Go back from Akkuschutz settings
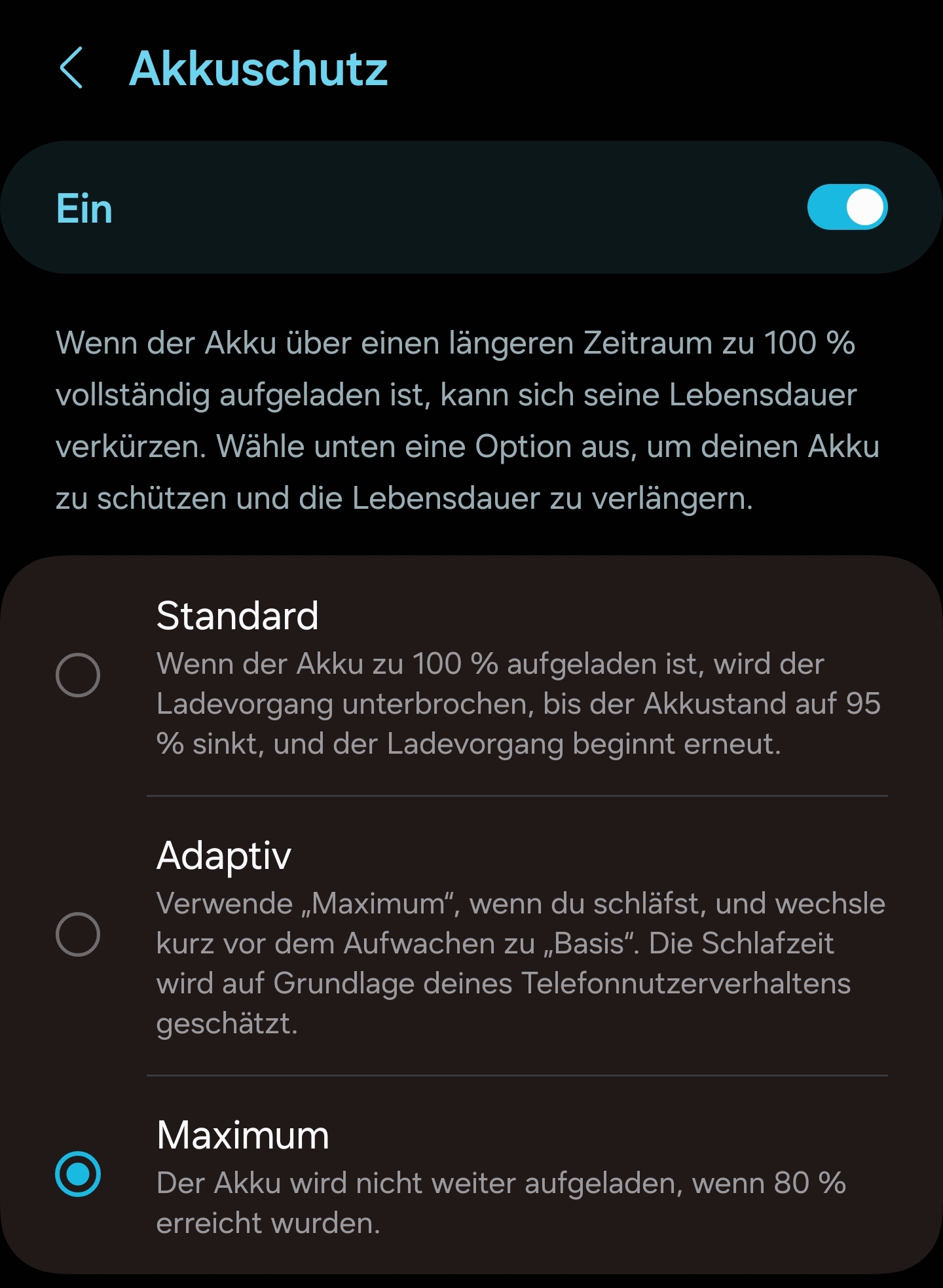 [72, 68]
